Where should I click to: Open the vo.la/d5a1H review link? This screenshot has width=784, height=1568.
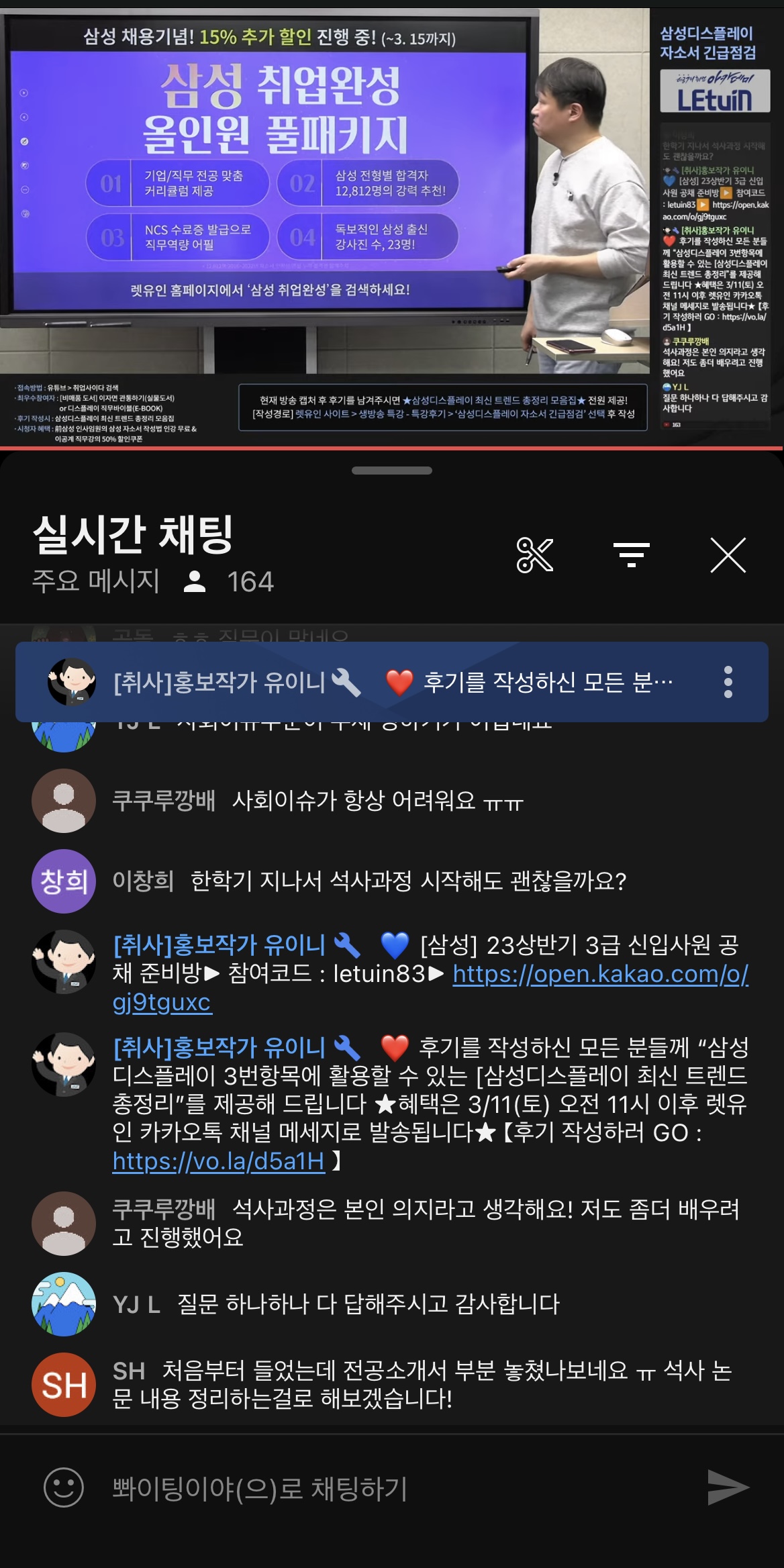tap(219, 1161)
